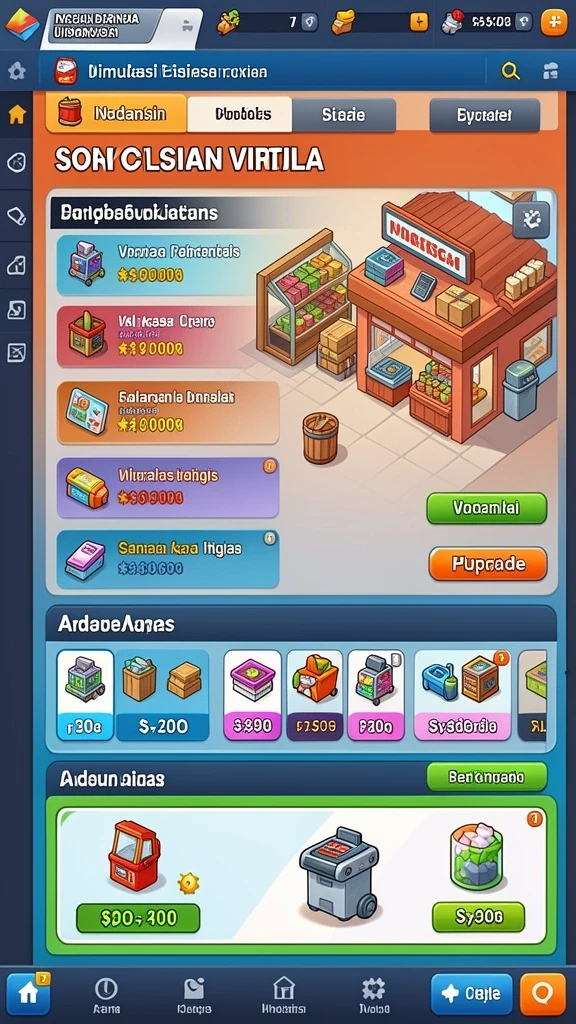Open the puzzle icon on the shop picture
Image resolution: width=576 pixels, height=1024 pixels.
(x=531, y=220)
